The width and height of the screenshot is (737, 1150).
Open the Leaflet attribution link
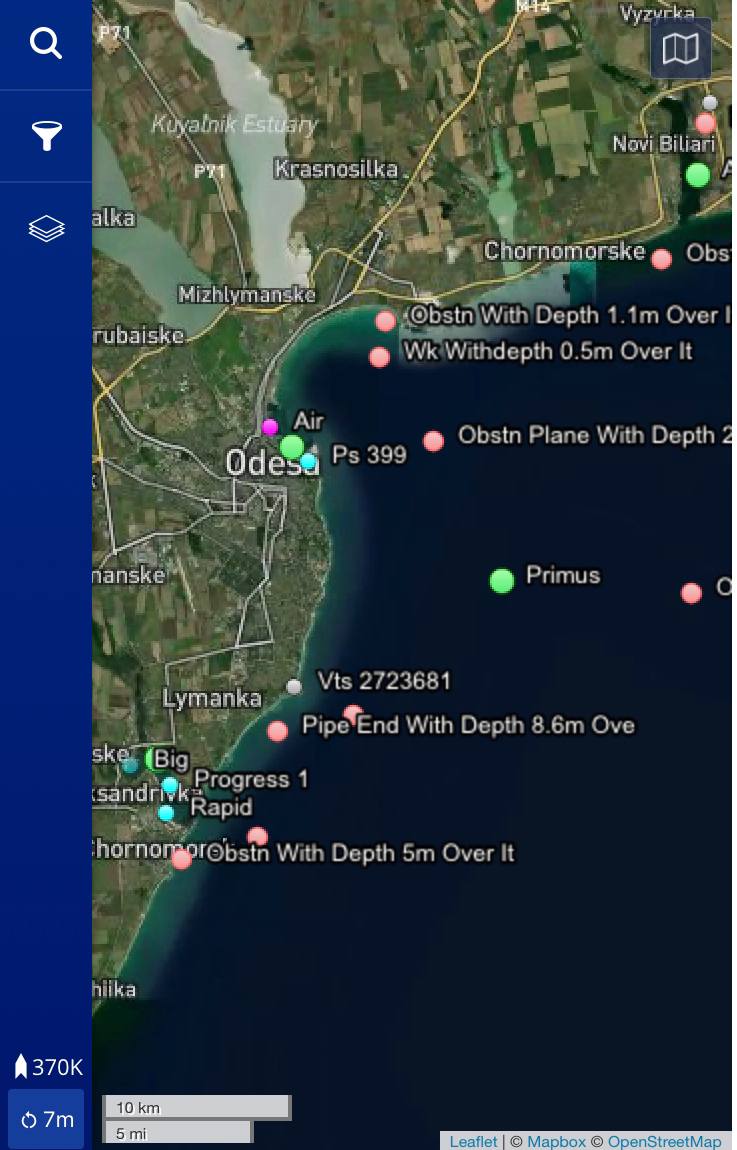pyautogui.click(x=473, y=1141)
